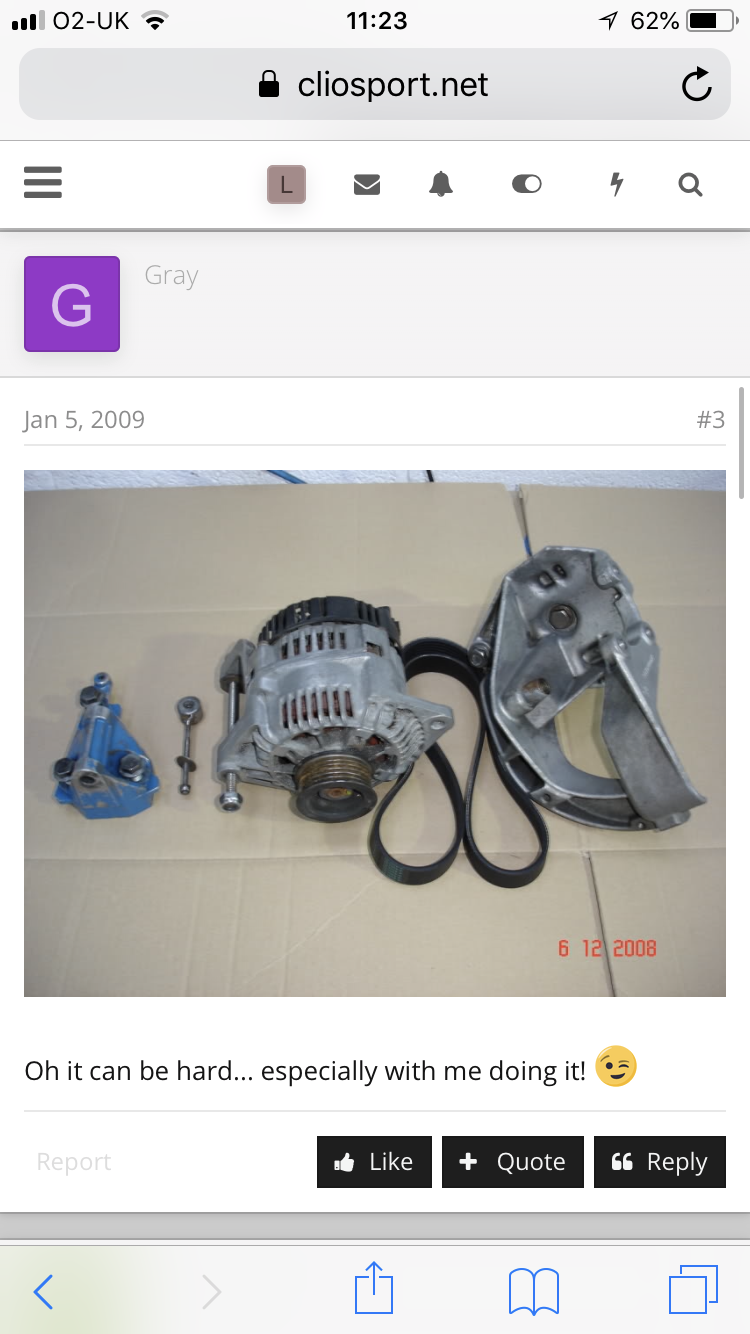Add Gray's post to multi-quote
This screenshot has height=1334, width=750.
512,1162
